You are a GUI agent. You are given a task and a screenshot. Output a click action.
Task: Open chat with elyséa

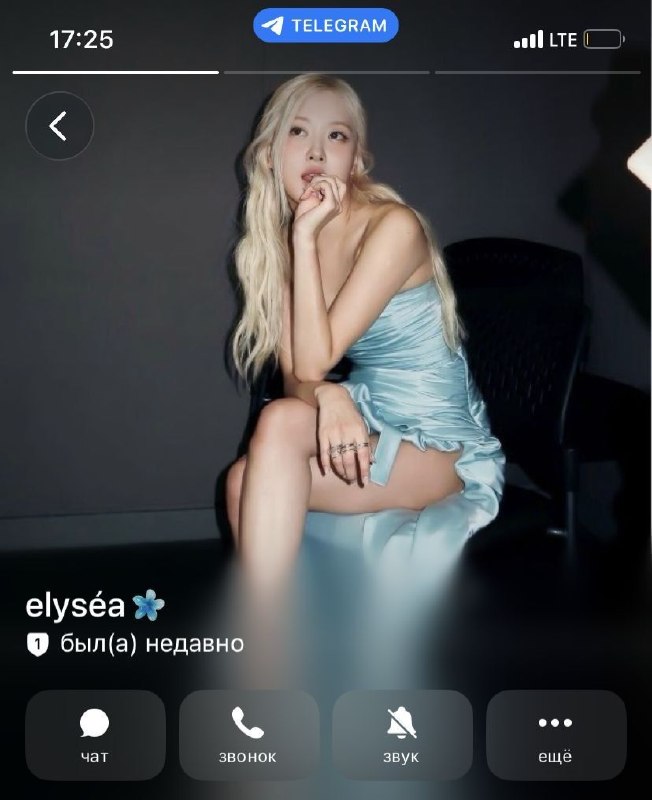[95, 735]
